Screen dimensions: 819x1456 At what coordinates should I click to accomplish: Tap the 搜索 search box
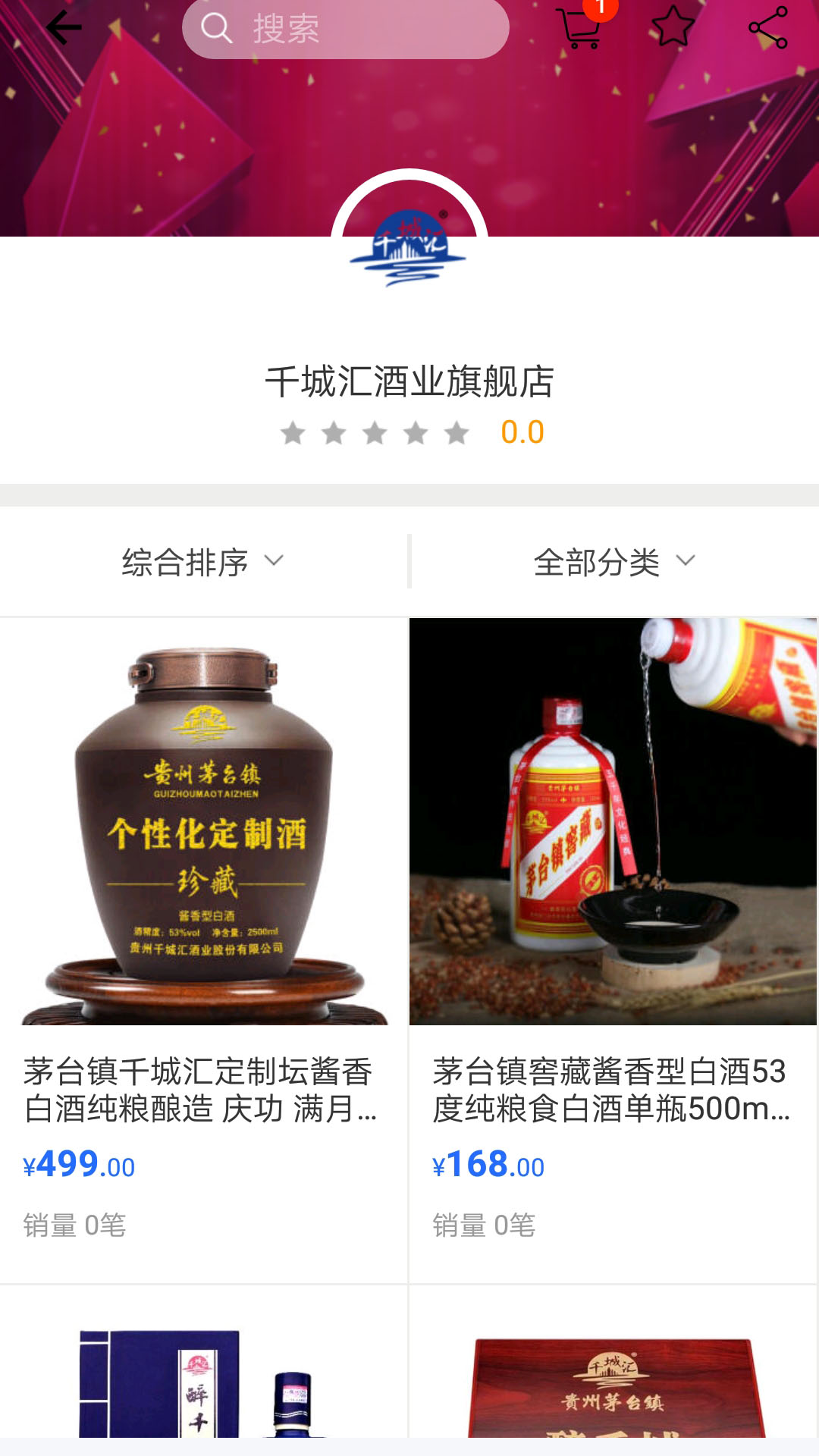click(346, 29)
